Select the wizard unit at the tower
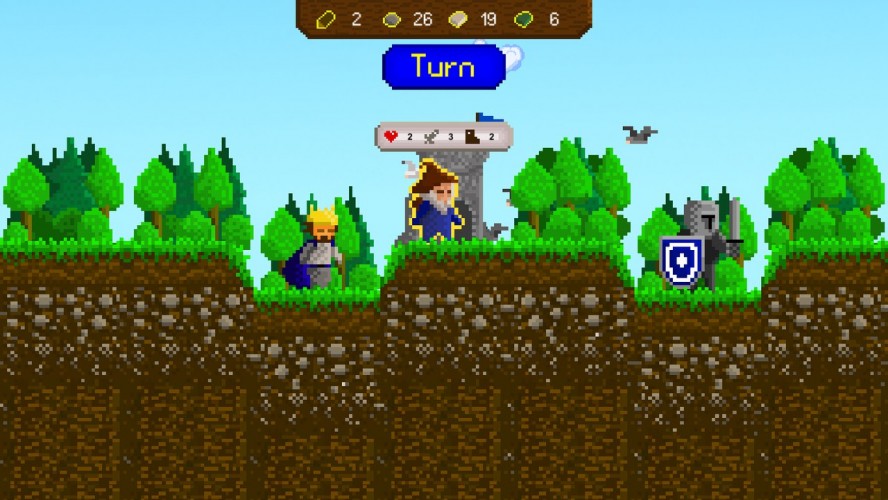This screenshot has width=888, height=500. point(436,200)
